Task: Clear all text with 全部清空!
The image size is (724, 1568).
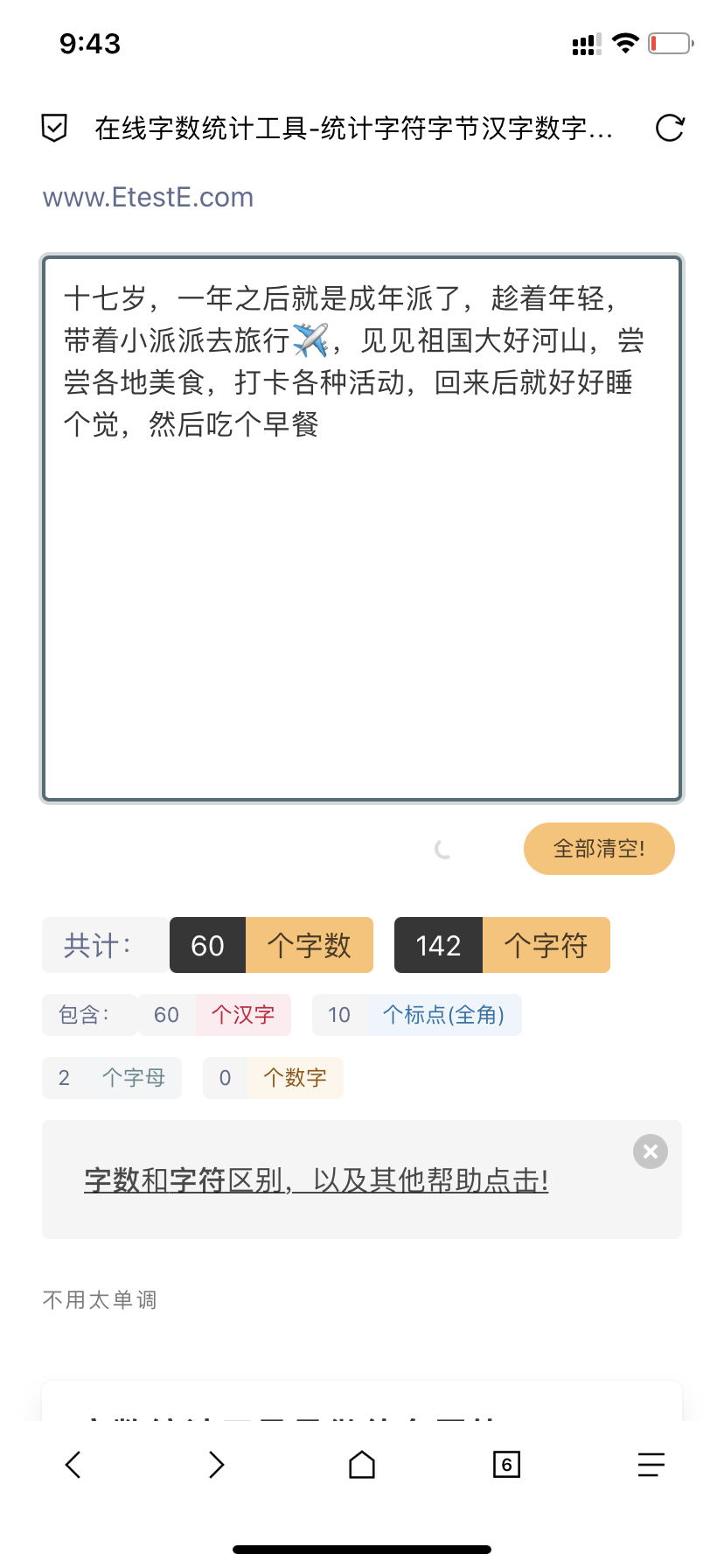Action: click(599, 849)
